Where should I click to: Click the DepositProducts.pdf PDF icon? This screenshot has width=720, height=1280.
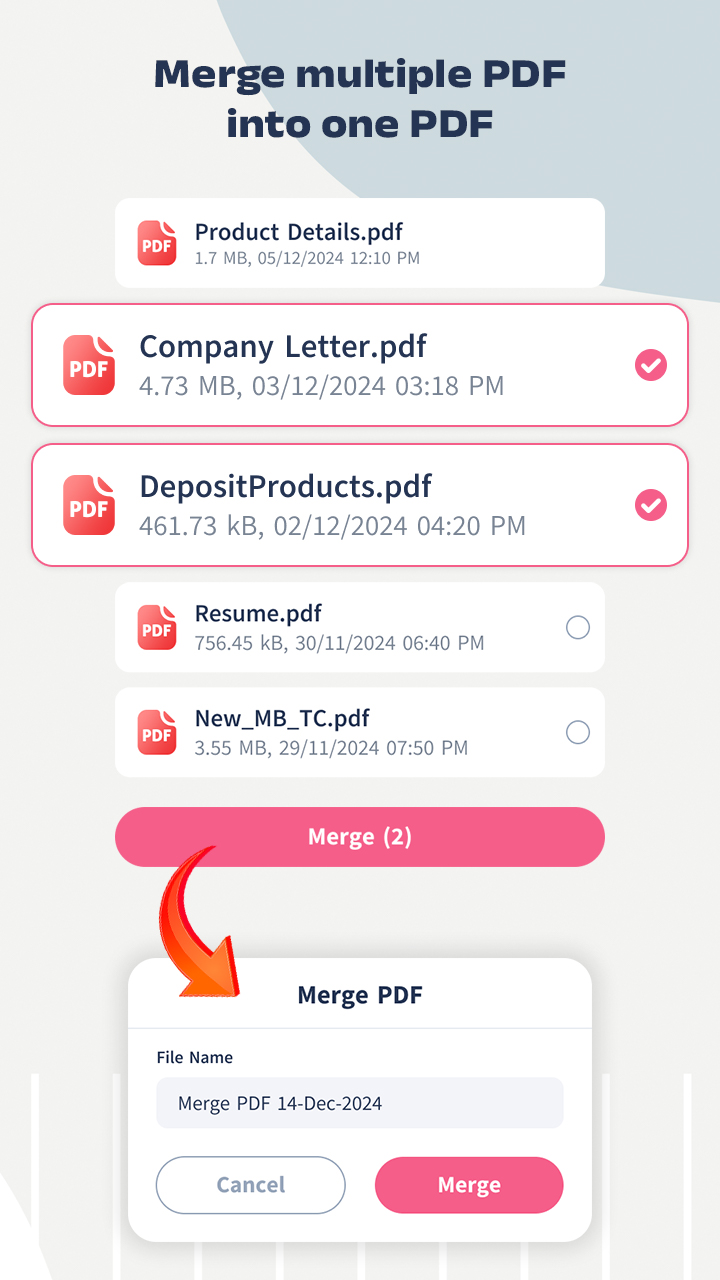click(x=88, y=505)
